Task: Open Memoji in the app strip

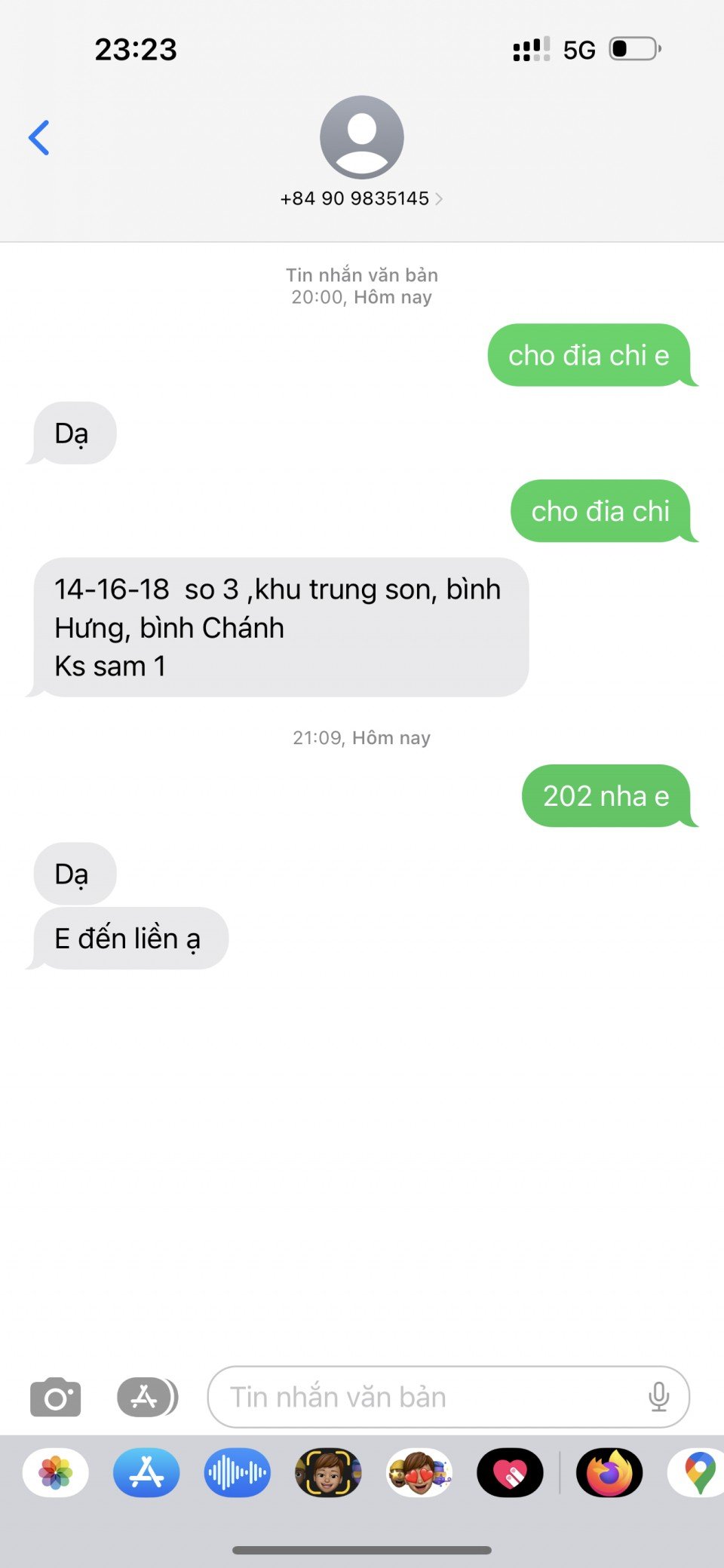Action: coord(328,1472)
